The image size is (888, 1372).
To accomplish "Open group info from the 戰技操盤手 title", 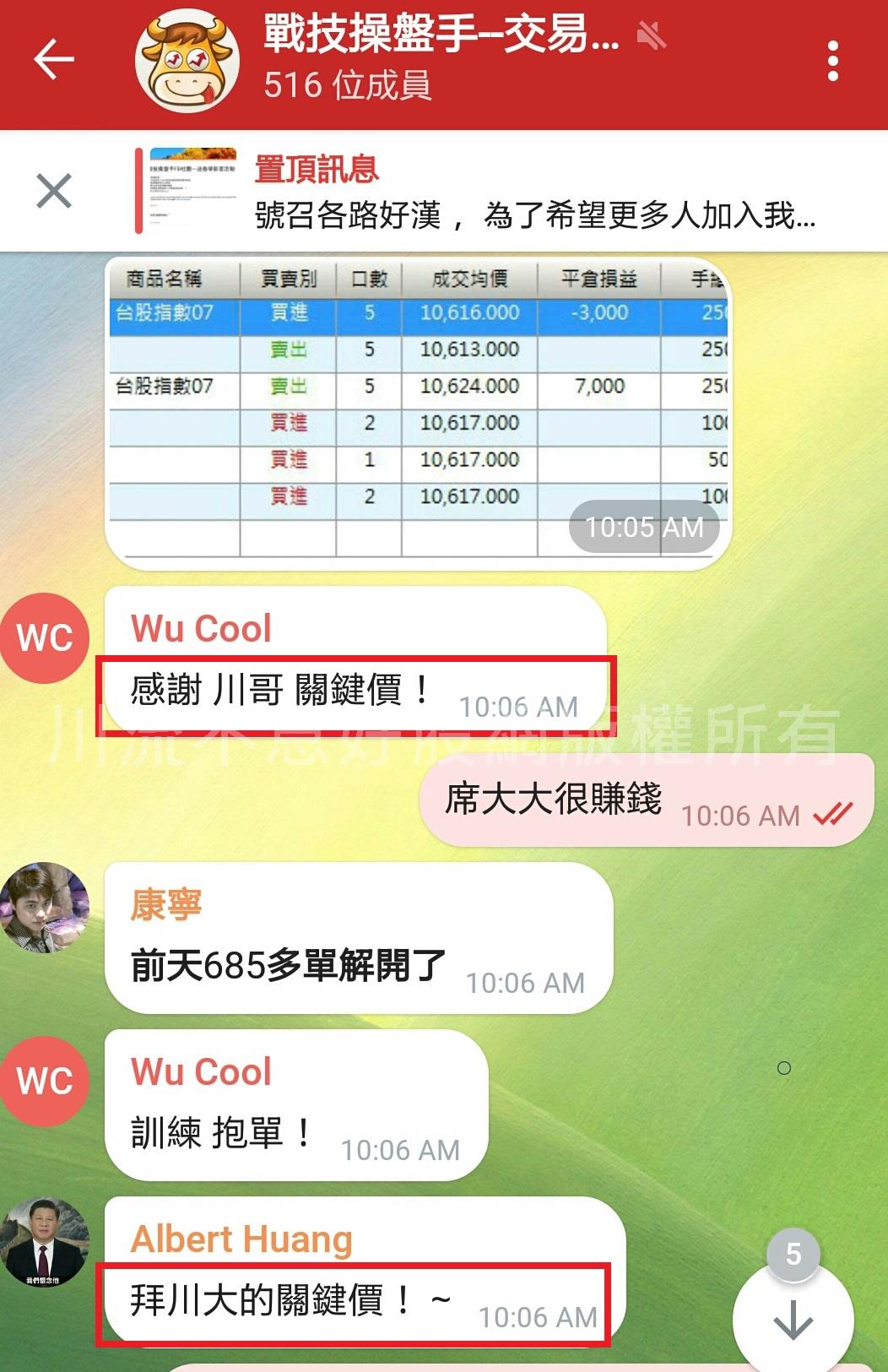I will (x=441, y=35).
